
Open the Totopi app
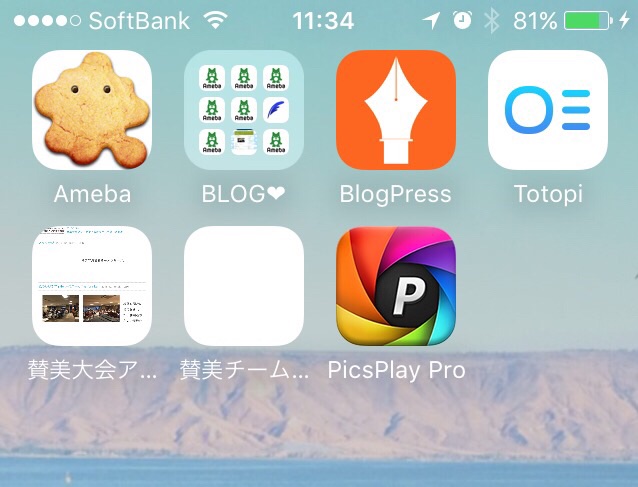tap(548, 110)
